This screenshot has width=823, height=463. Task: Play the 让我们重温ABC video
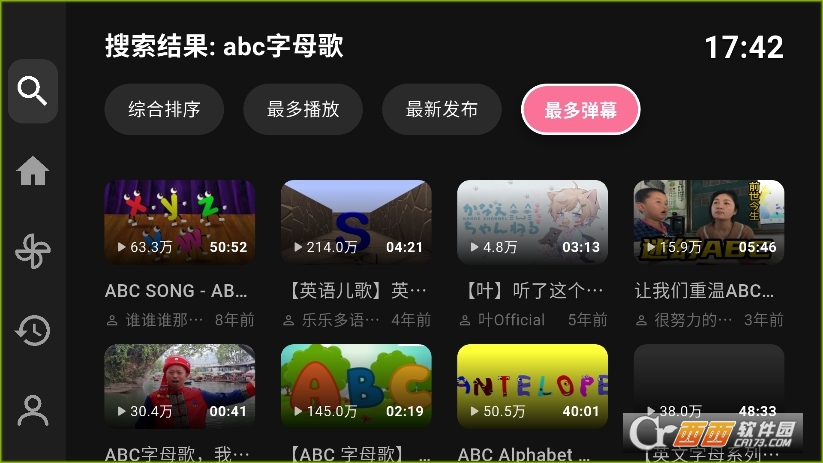[x=708, y=222]
